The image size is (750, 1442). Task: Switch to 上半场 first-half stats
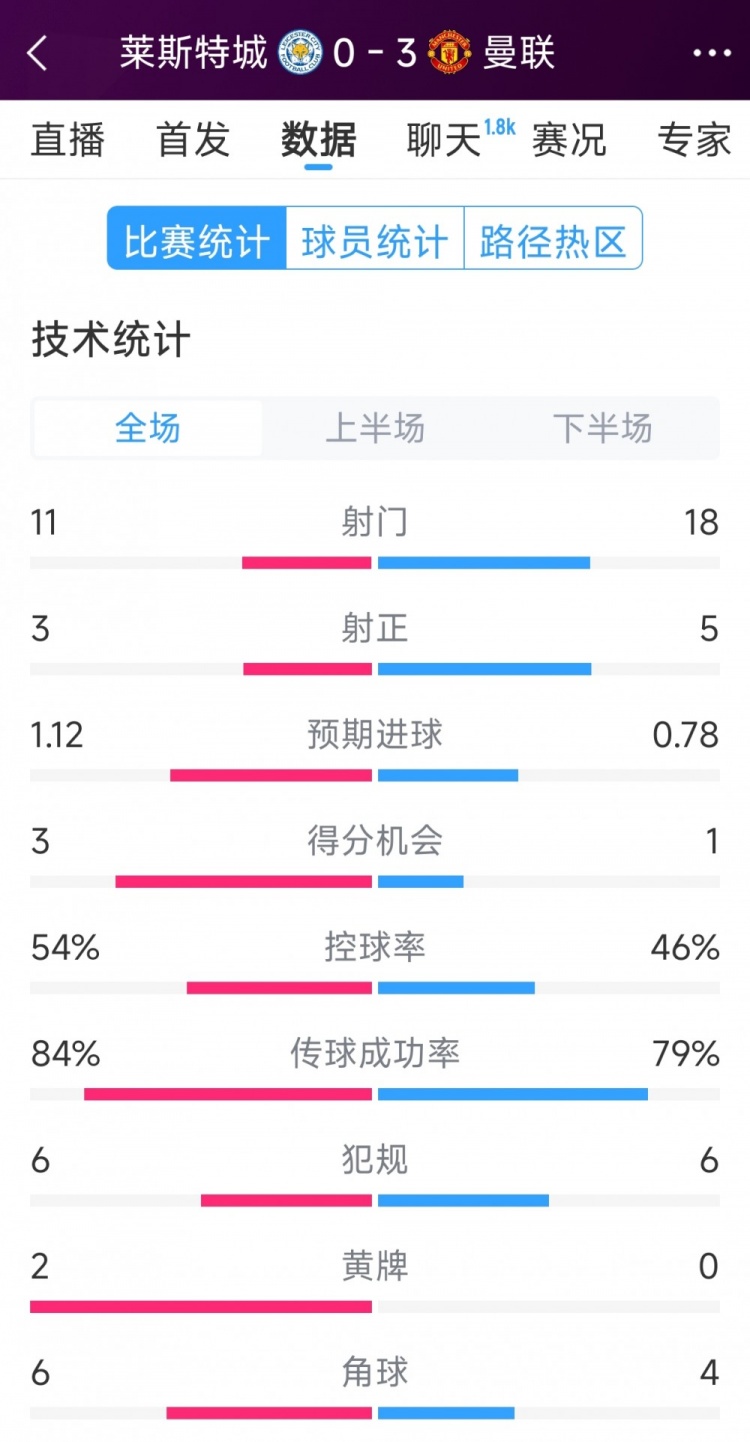click(x=375, y=428)
